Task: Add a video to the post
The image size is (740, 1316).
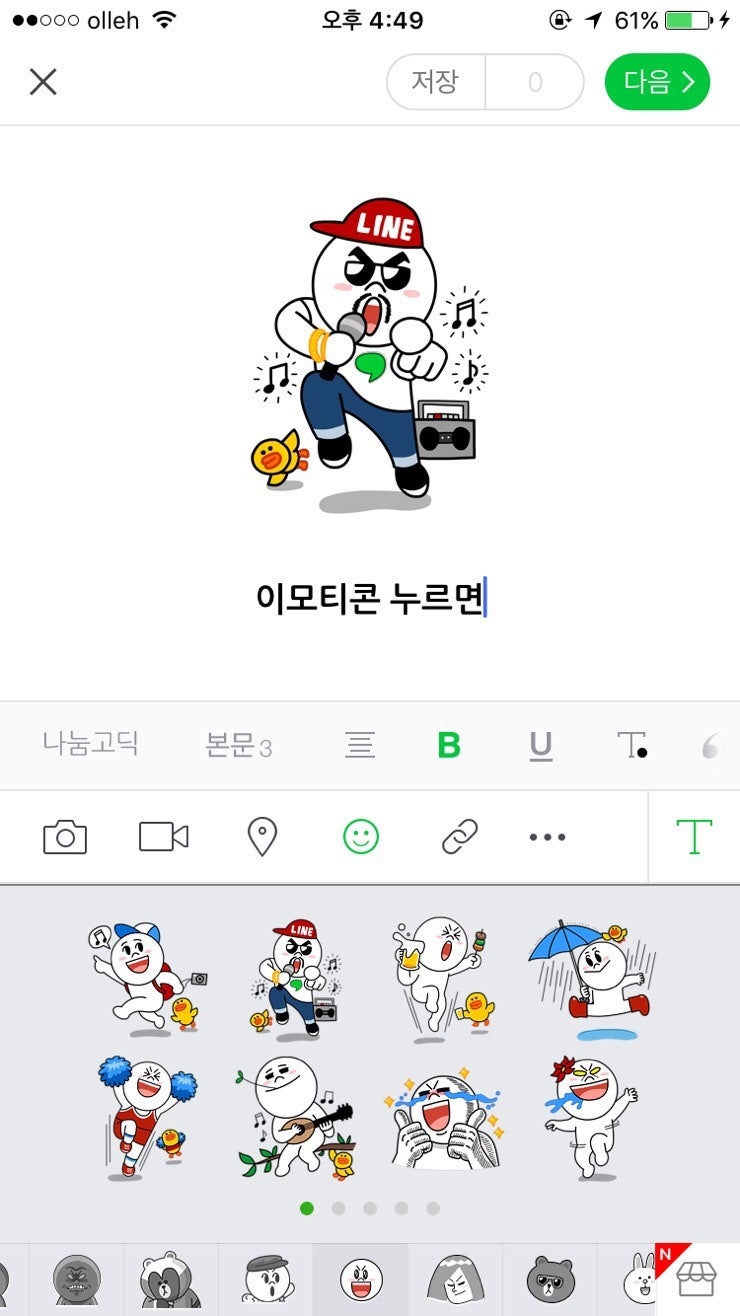Action: 164,836
